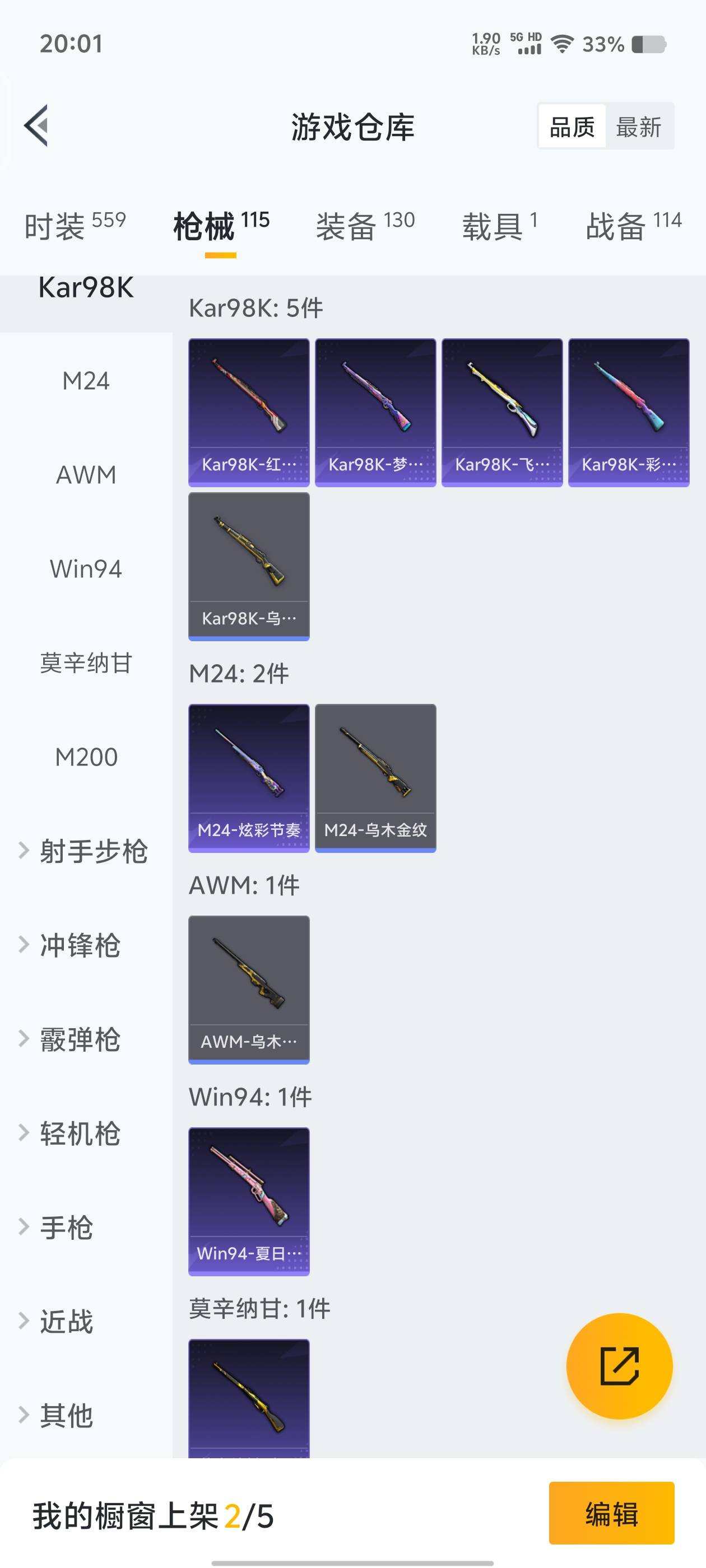
Task: Enable 品质 sorting mode
Action: pos(572,127)
